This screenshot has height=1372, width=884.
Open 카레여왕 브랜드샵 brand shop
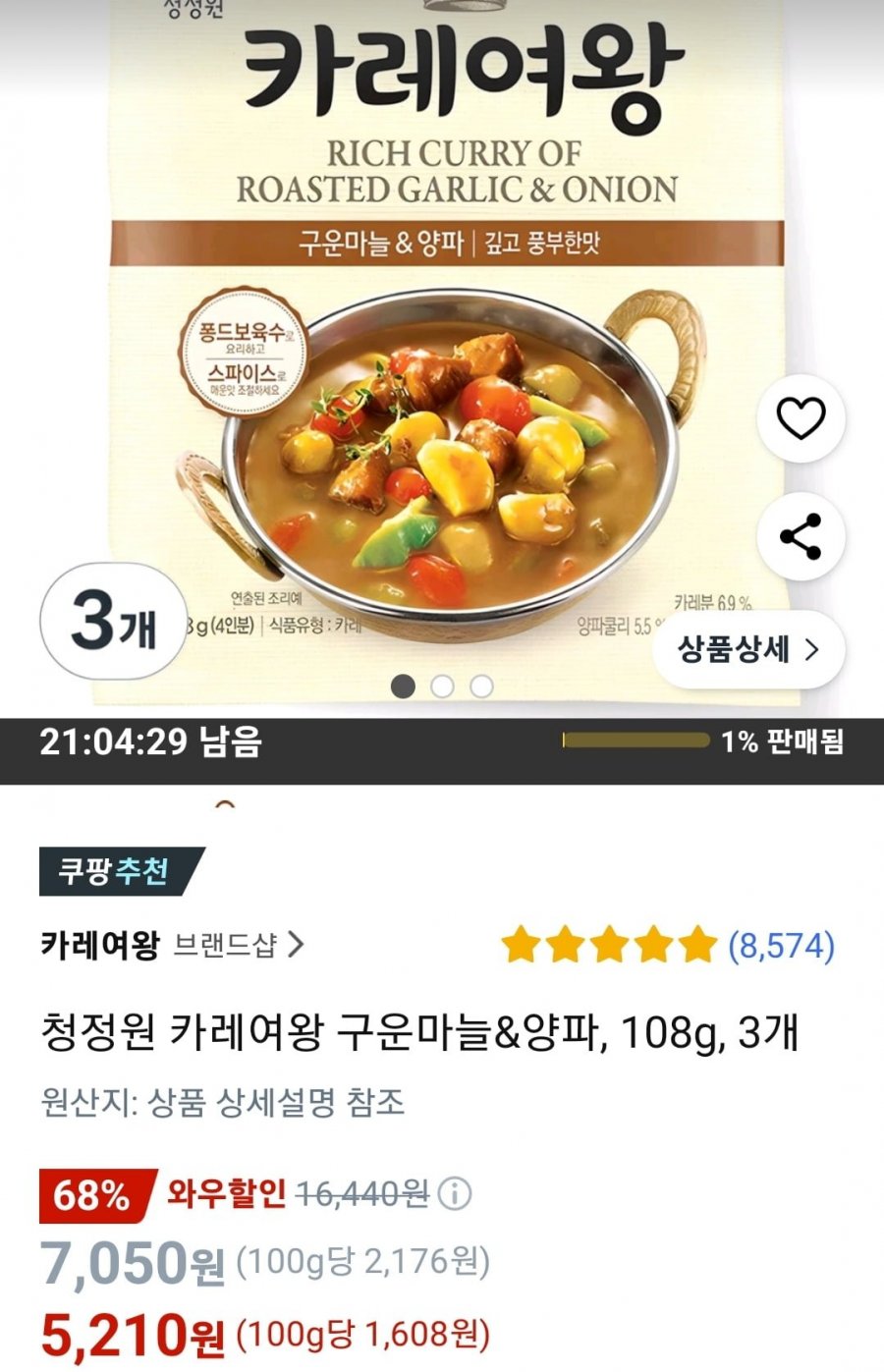point(173,945)
